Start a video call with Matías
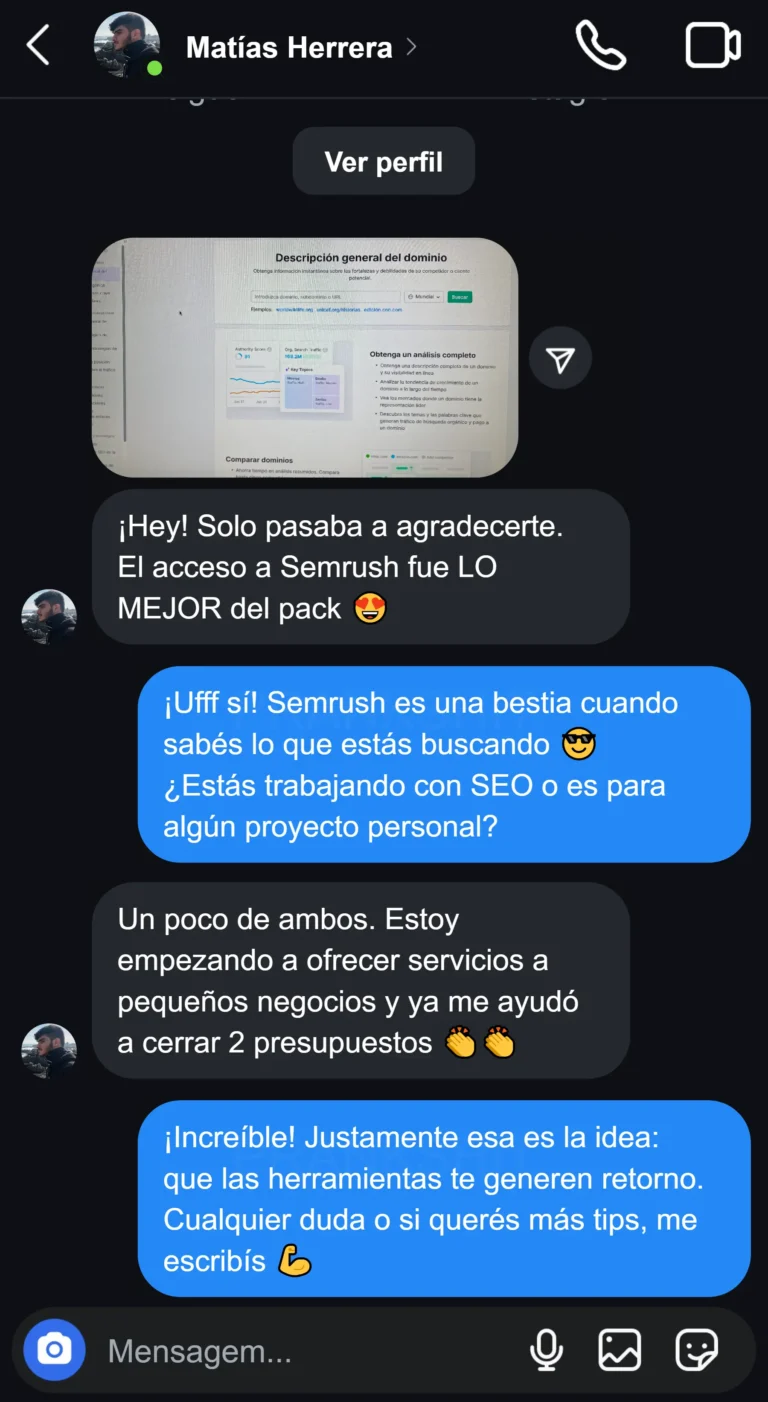 [x=712, y=46]
